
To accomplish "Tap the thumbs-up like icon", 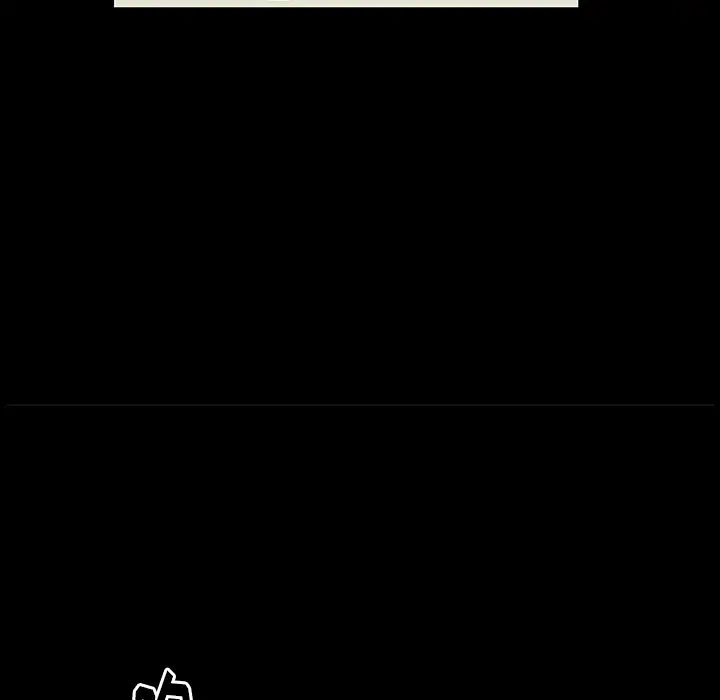I will coord(163,687).
